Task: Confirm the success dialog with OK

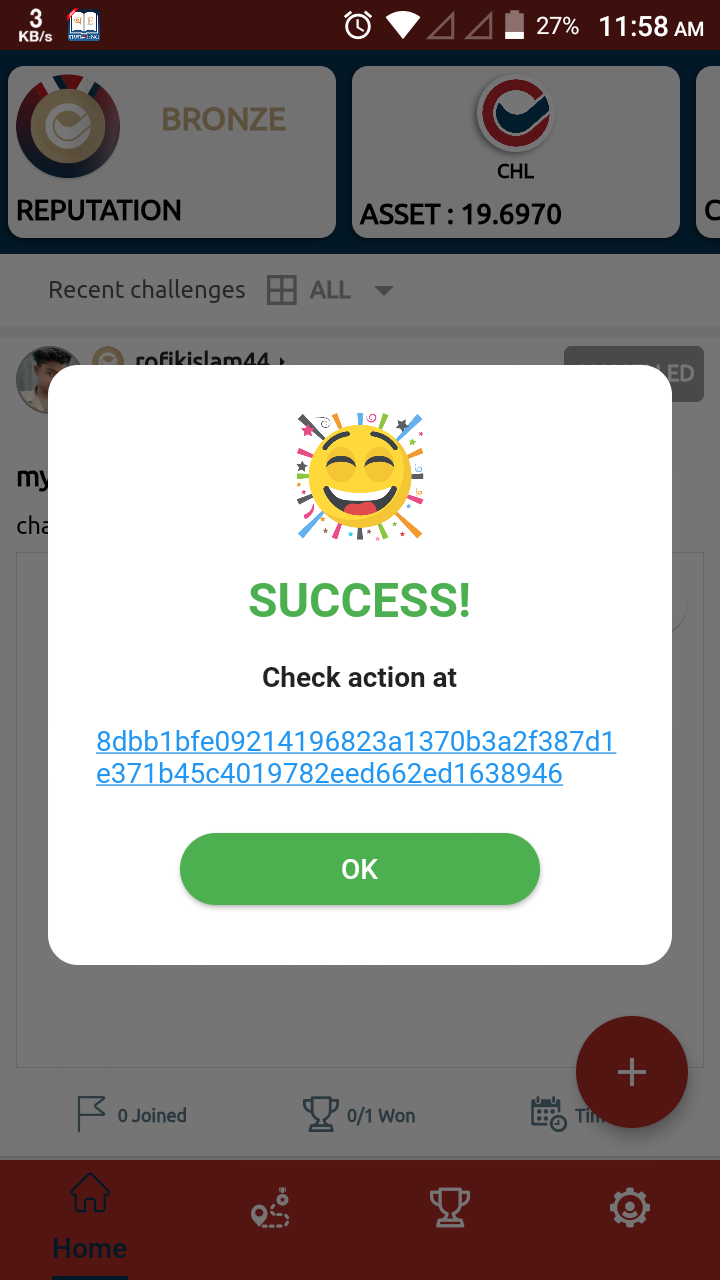Action: pos(359,869)
